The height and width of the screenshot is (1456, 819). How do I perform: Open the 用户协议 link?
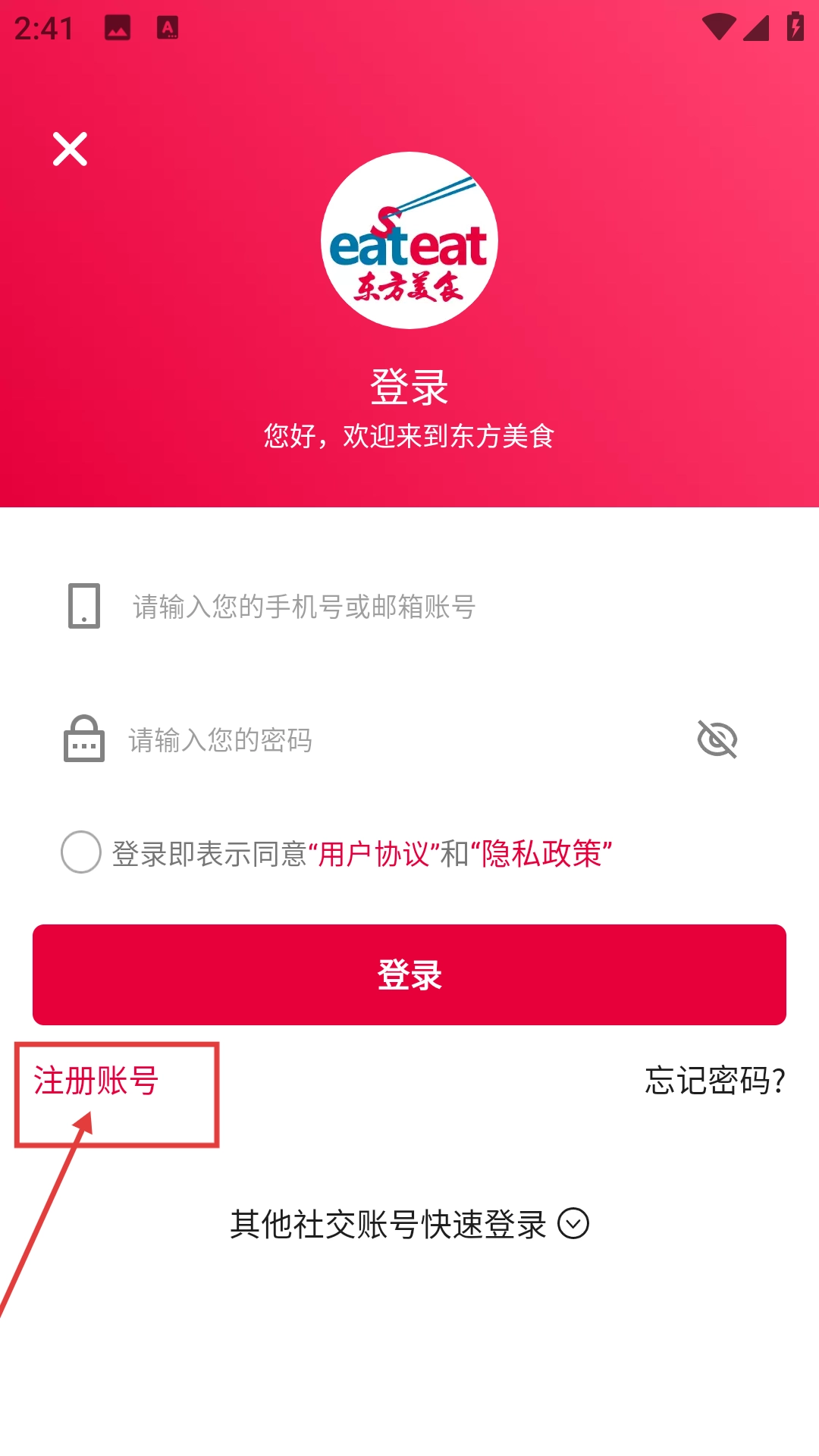coord(374,854)
